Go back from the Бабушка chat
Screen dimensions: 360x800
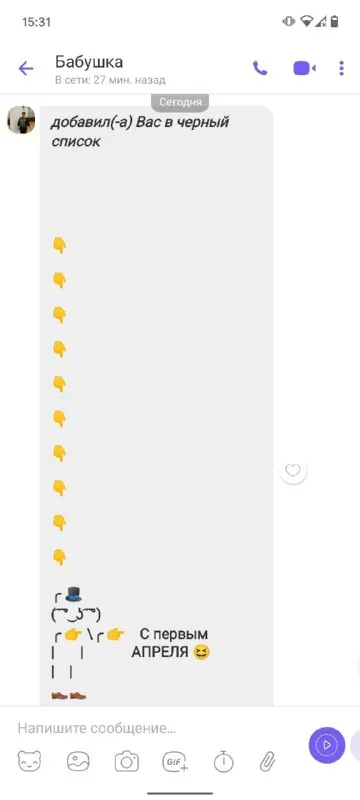click(x=25, y=68)
